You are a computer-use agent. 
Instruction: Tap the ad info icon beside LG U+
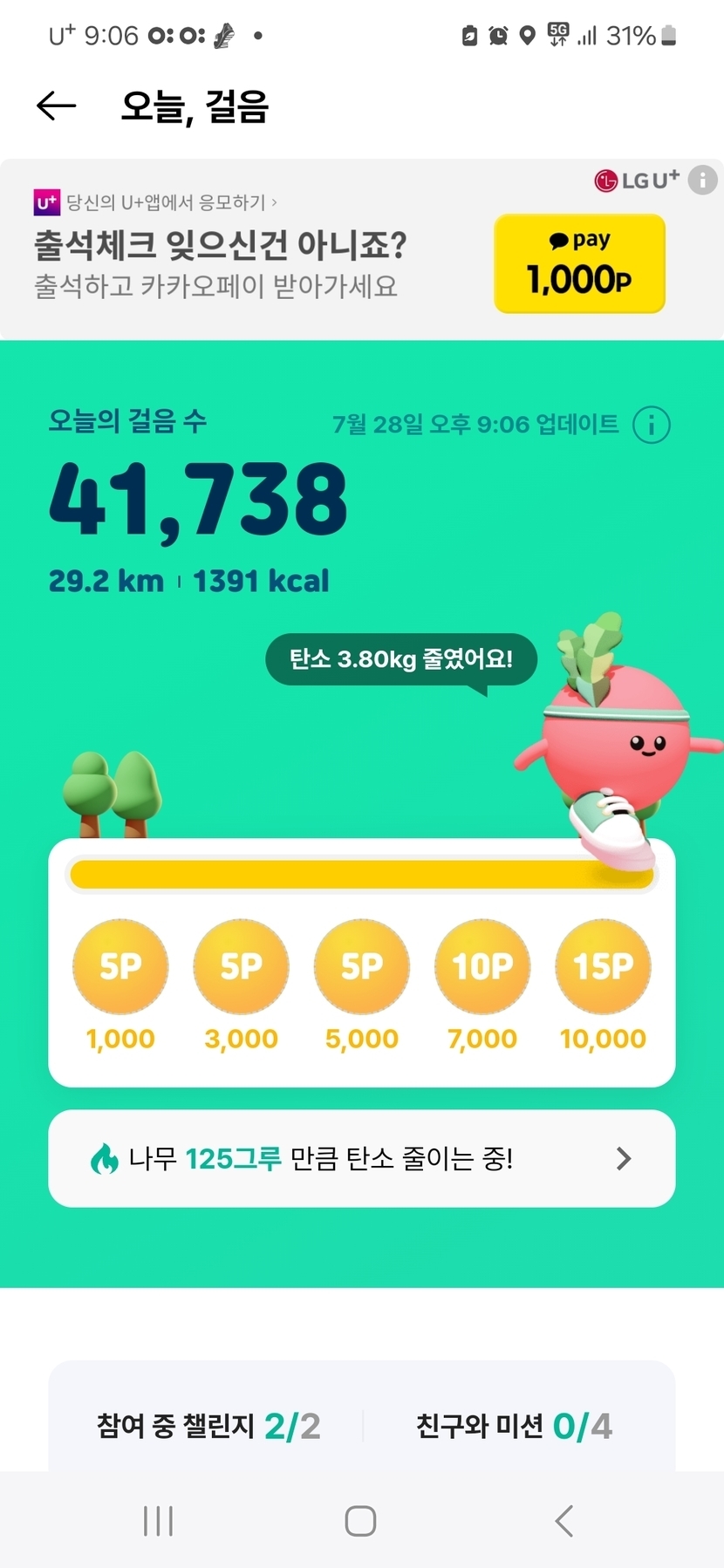coord(702,181)
